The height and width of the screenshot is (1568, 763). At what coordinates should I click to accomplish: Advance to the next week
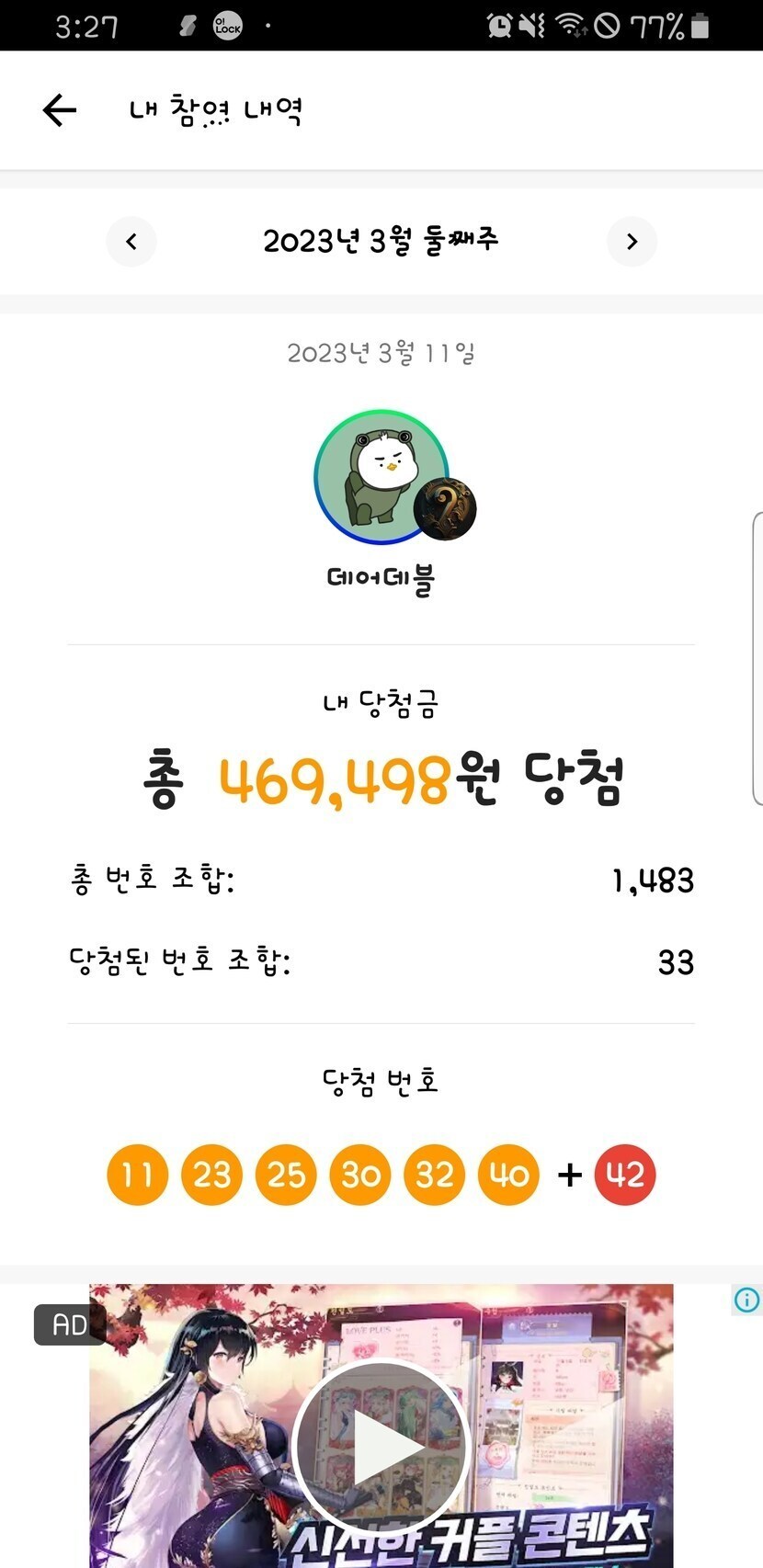pos(632,242)
